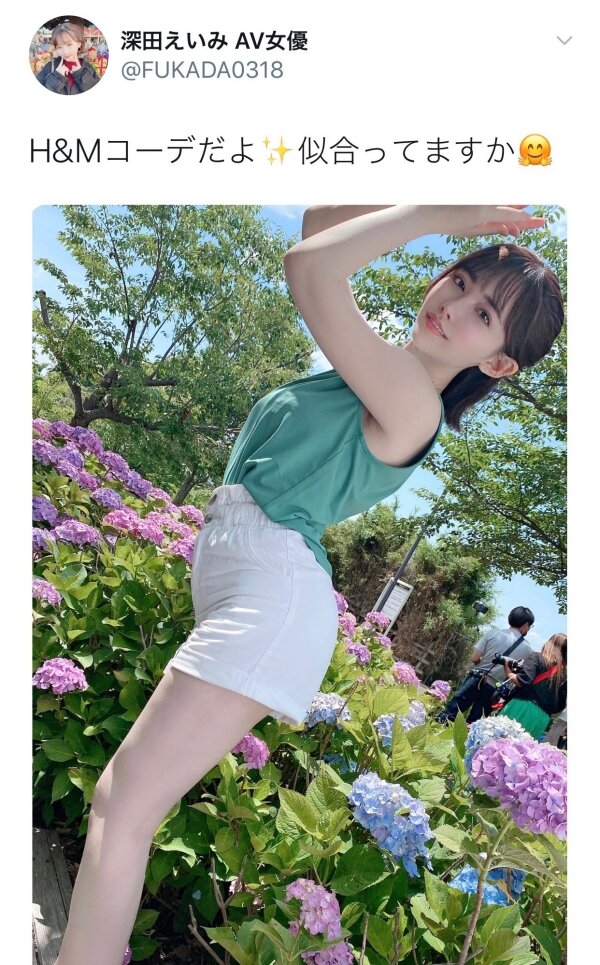Screen dimensions: 600x965
Task: Expand the tweet options chevron
Action: pos(564,41)
